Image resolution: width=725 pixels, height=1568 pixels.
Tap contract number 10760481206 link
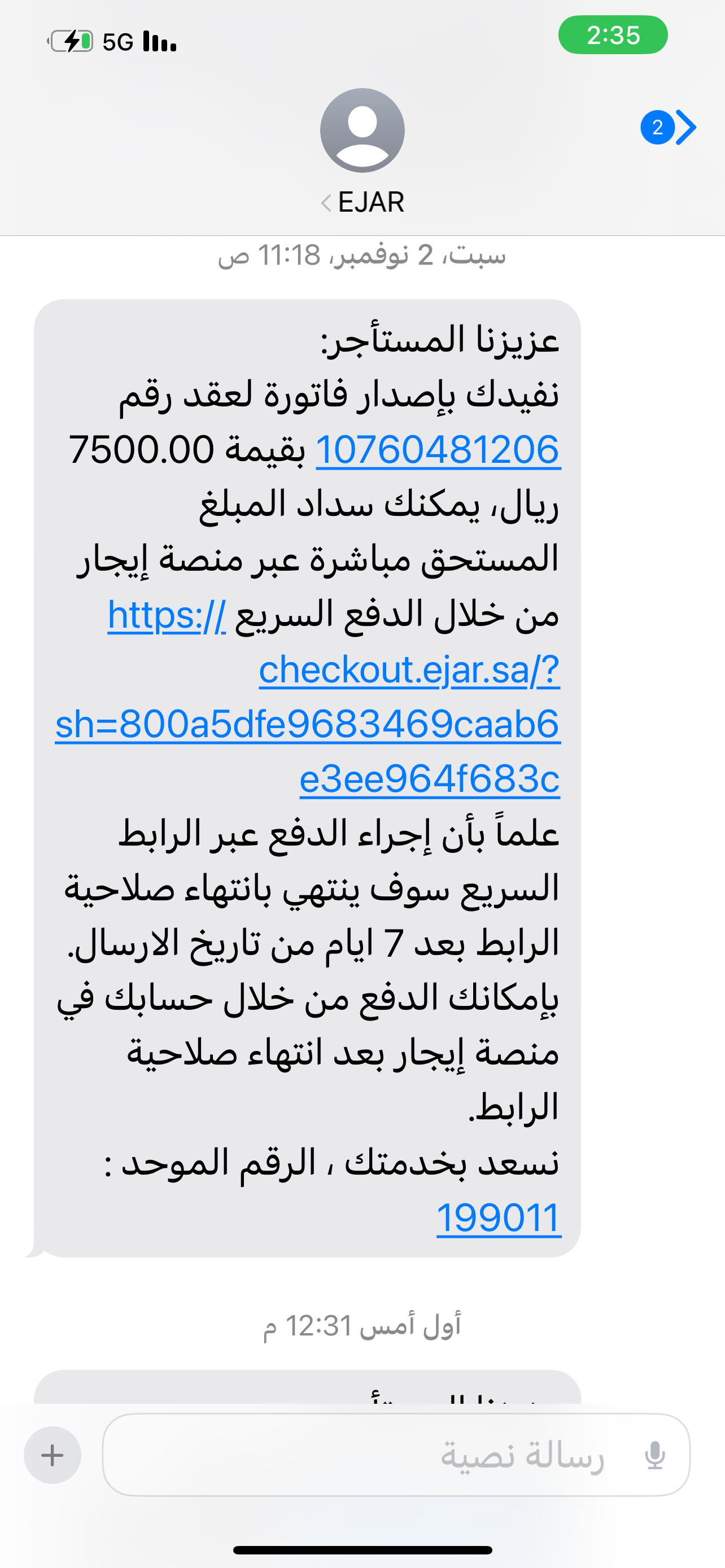437,450
